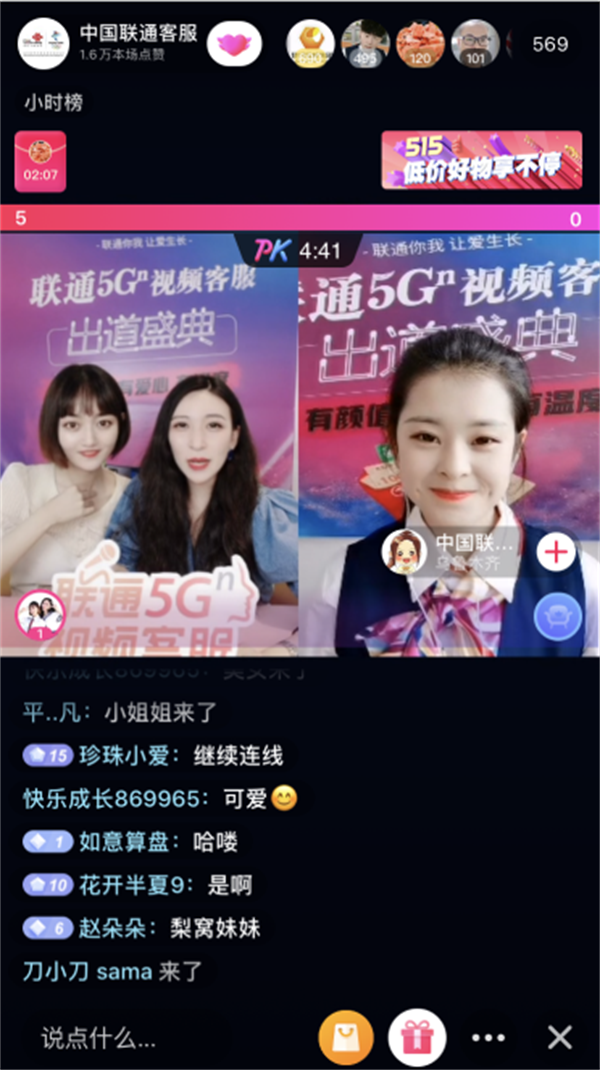
Task: Open the 515 低价好物享不停 banner
Action: coord(482,160)
